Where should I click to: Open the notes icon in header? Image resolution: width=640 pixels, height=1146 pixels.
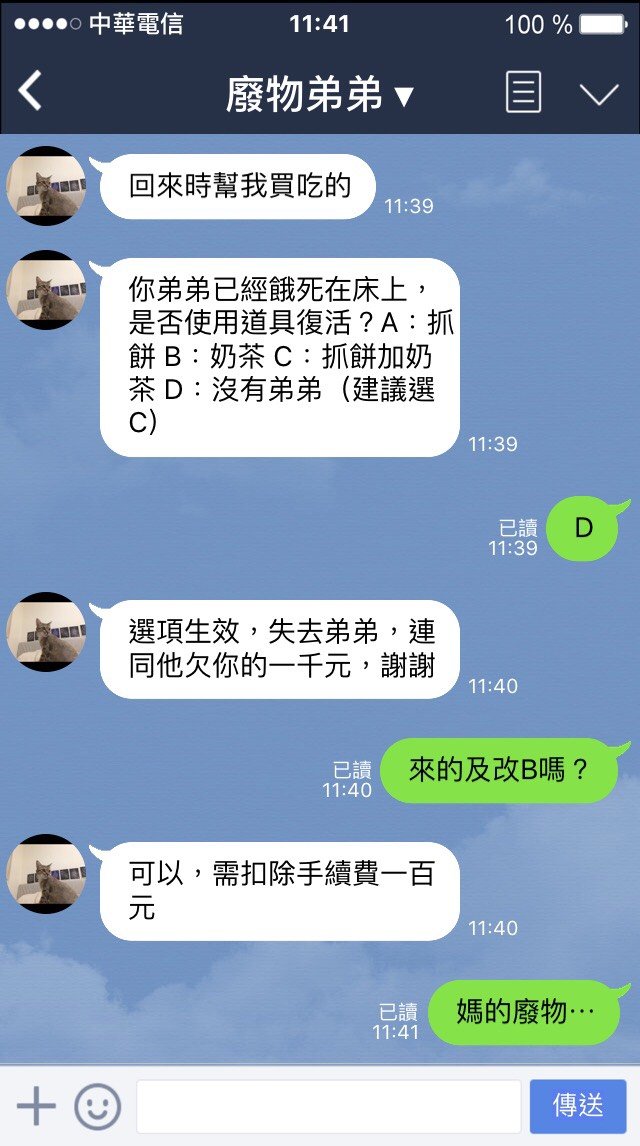coord(523,93)
